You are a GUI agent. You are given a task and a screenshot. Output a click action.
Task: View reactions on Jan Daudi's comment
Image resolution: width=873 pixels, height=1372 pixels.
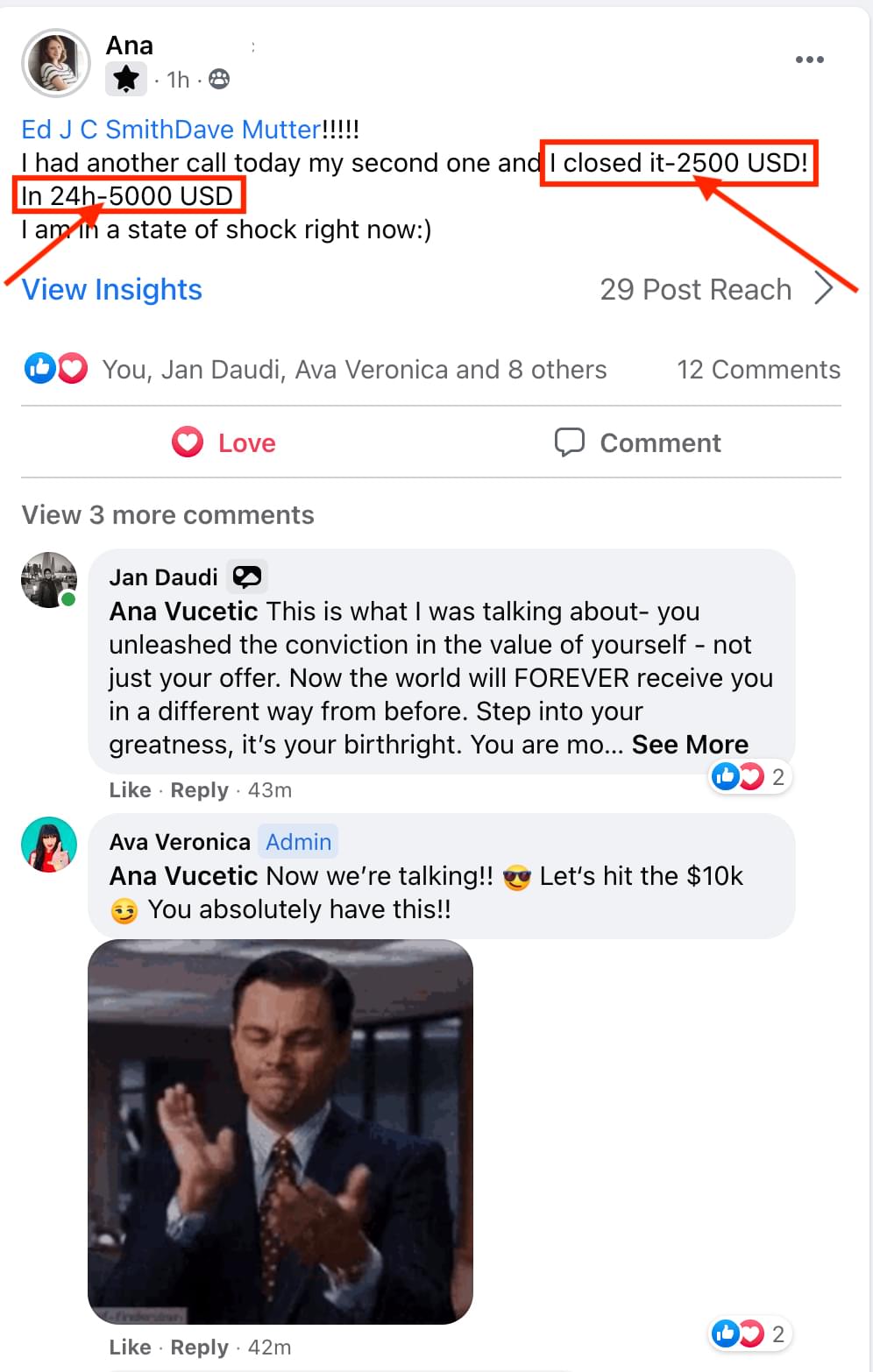pyautogui.click(x=749, y=776)
